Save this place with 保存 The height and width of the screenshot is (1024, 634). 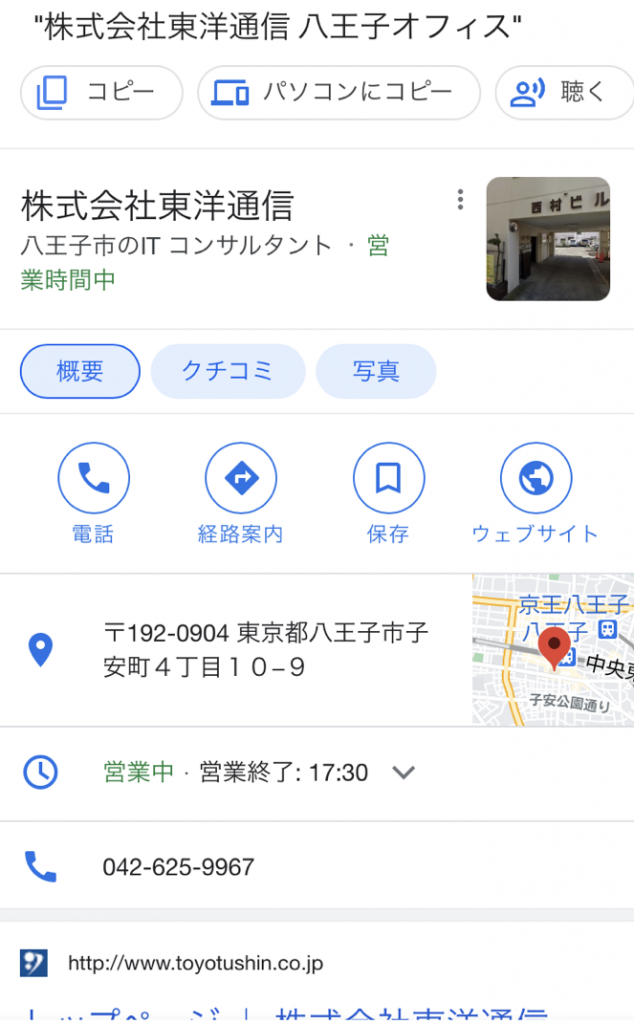pyautogui.click(x=388, y=494)
